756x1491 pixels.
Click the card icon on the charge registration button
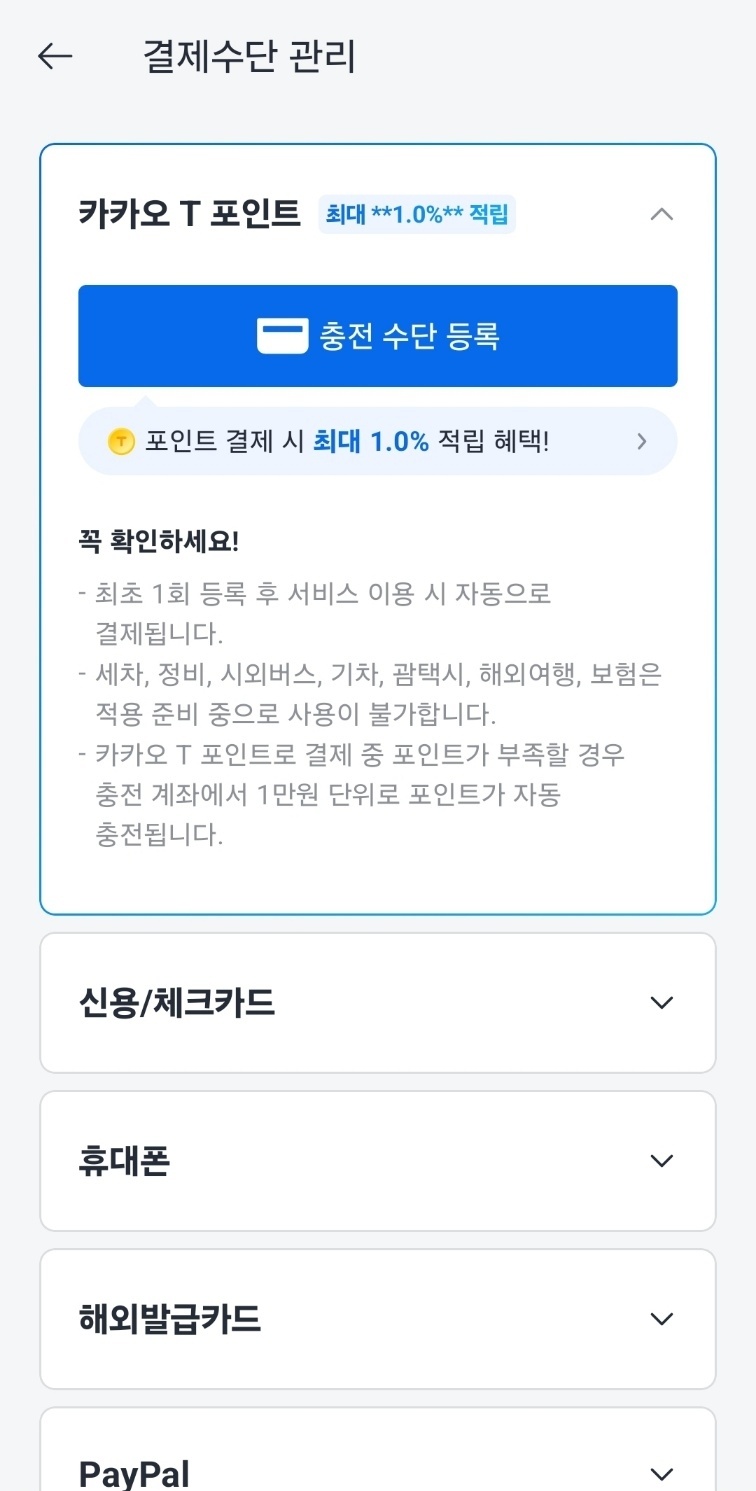pyautogui.click(x=284, y=336)
